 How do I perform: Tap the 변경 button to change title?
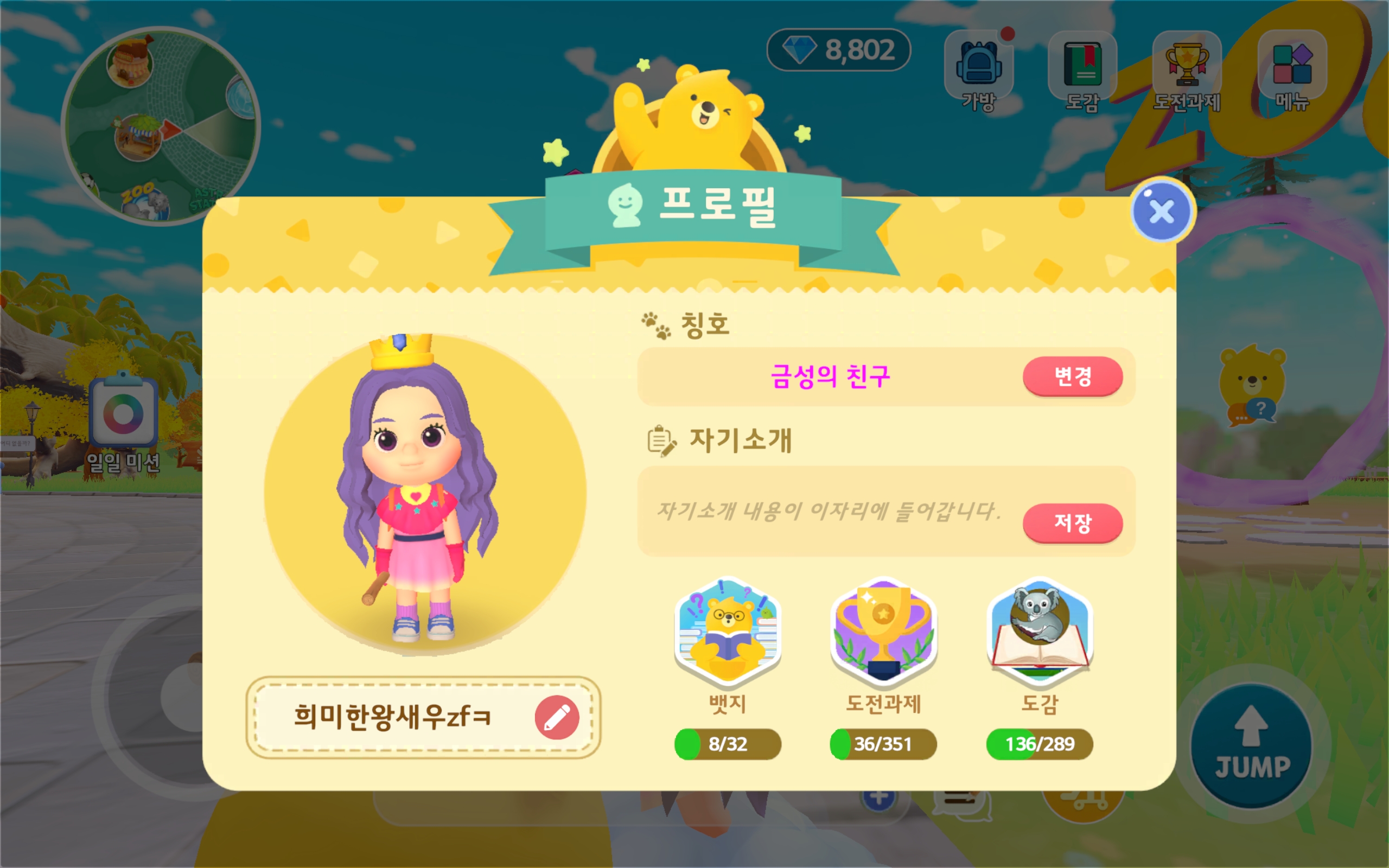1072,376
